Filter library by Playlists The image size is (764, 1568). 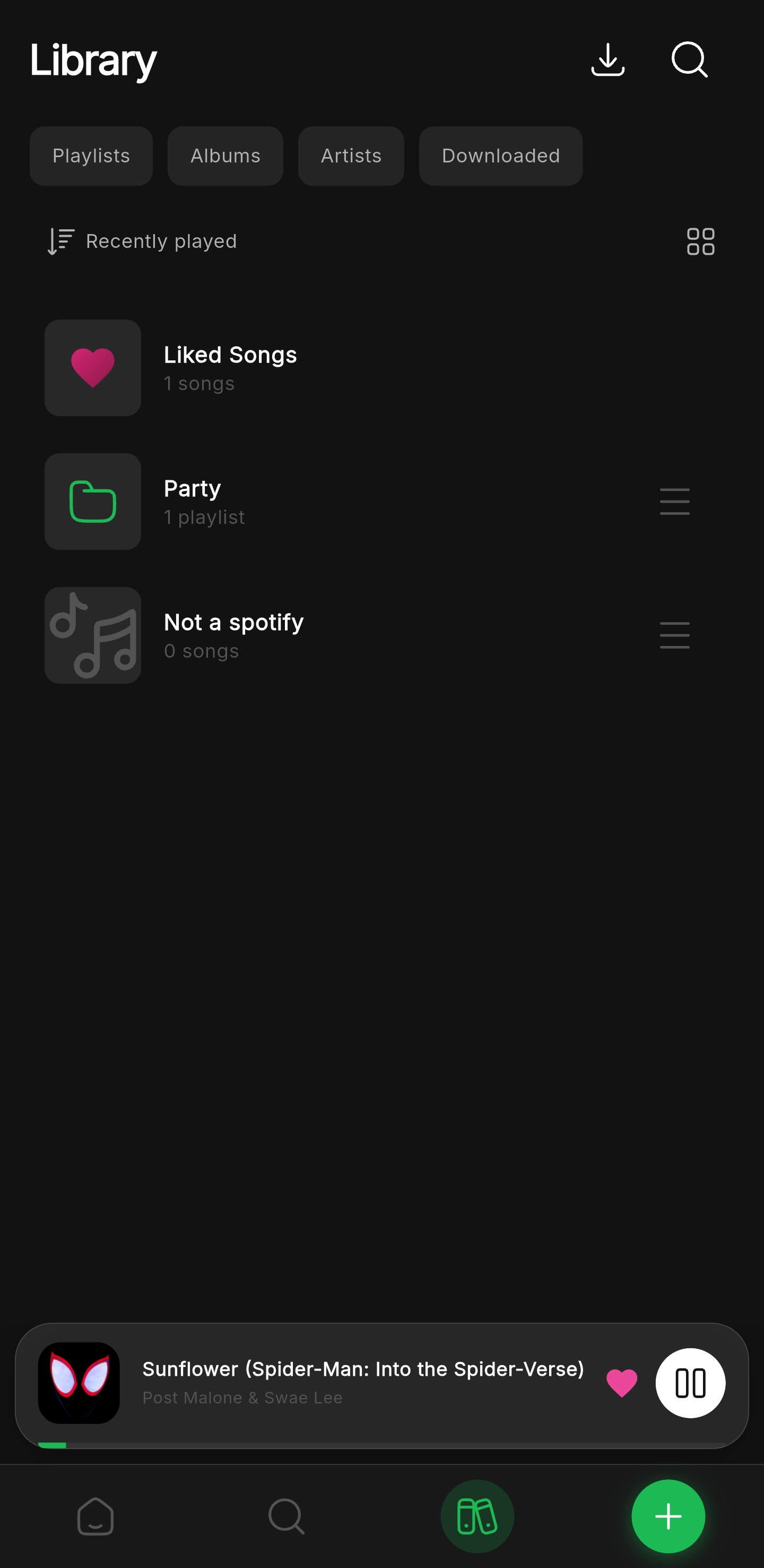[91, 156]
